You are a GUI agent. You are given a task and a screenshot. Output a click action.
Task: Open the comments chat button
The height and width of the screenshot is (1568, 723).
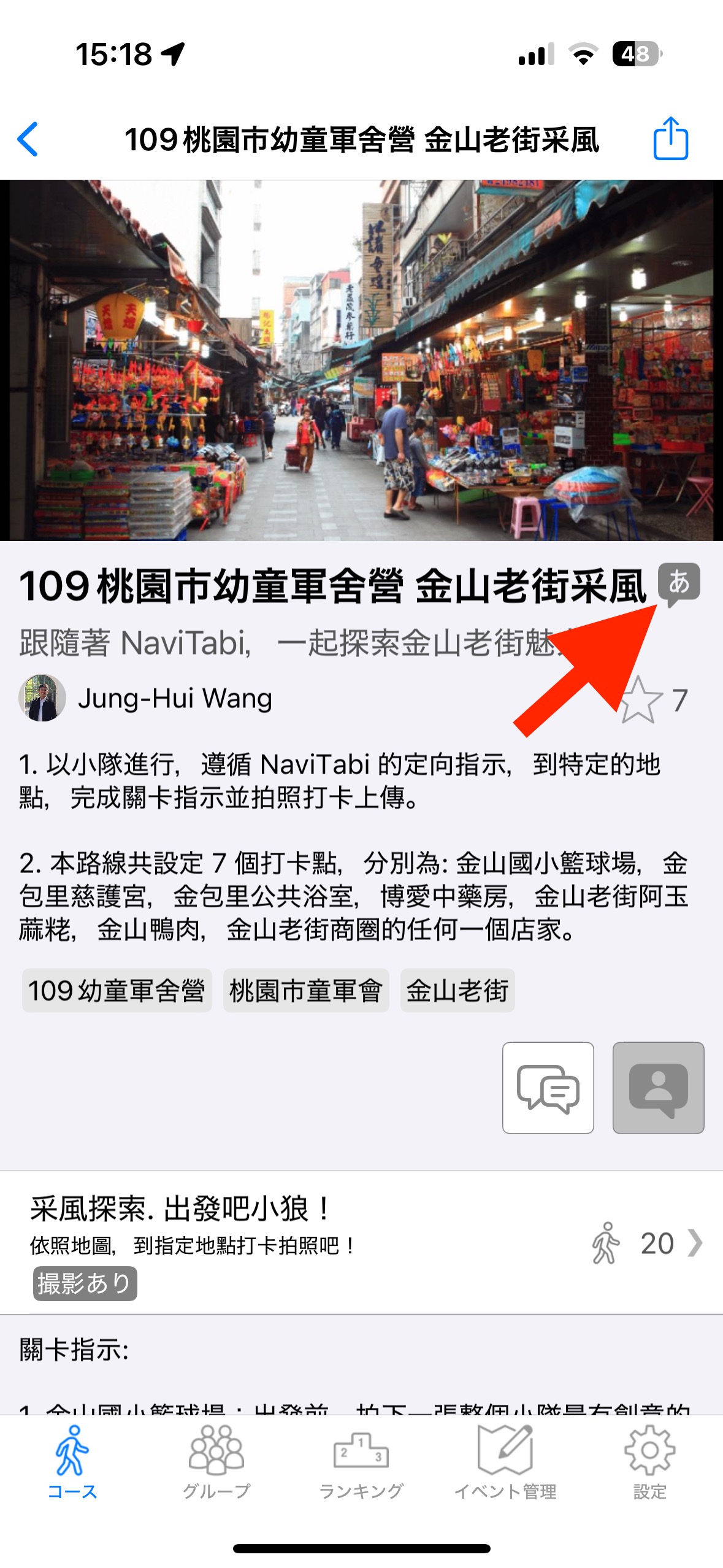coord(548,1088)
